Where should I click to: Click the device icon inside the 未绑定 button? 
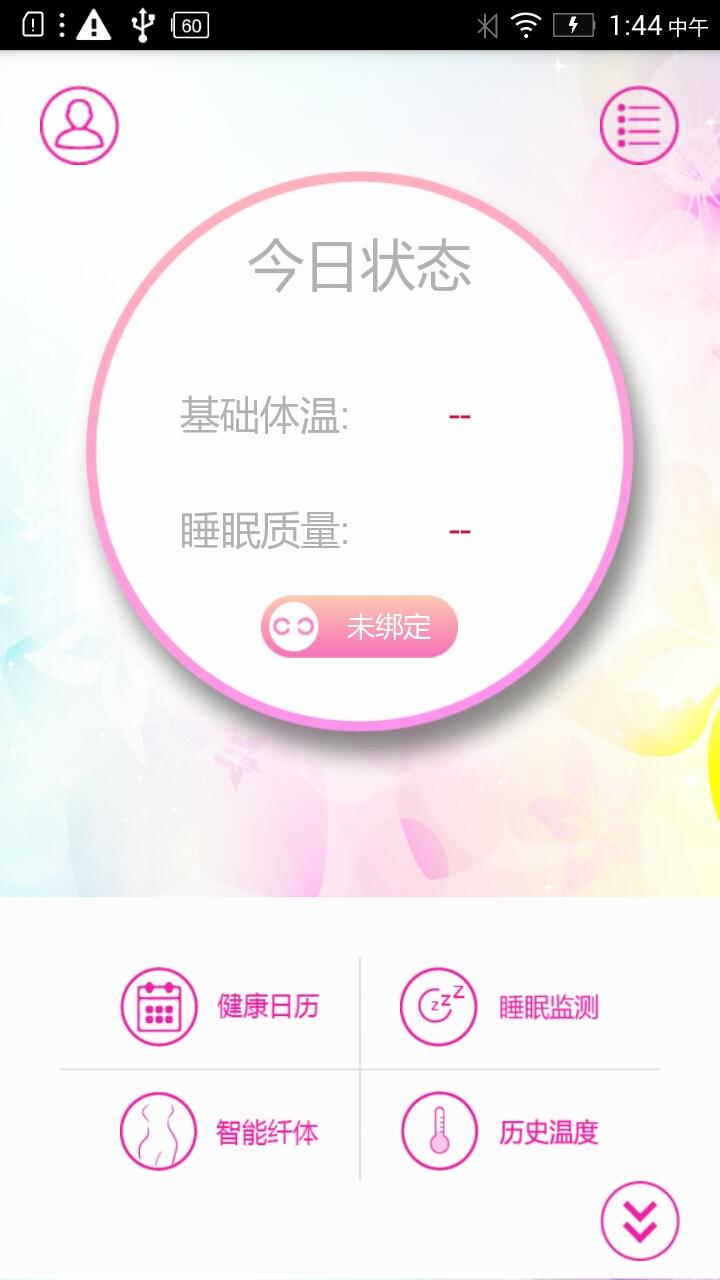tap(291, 625)
